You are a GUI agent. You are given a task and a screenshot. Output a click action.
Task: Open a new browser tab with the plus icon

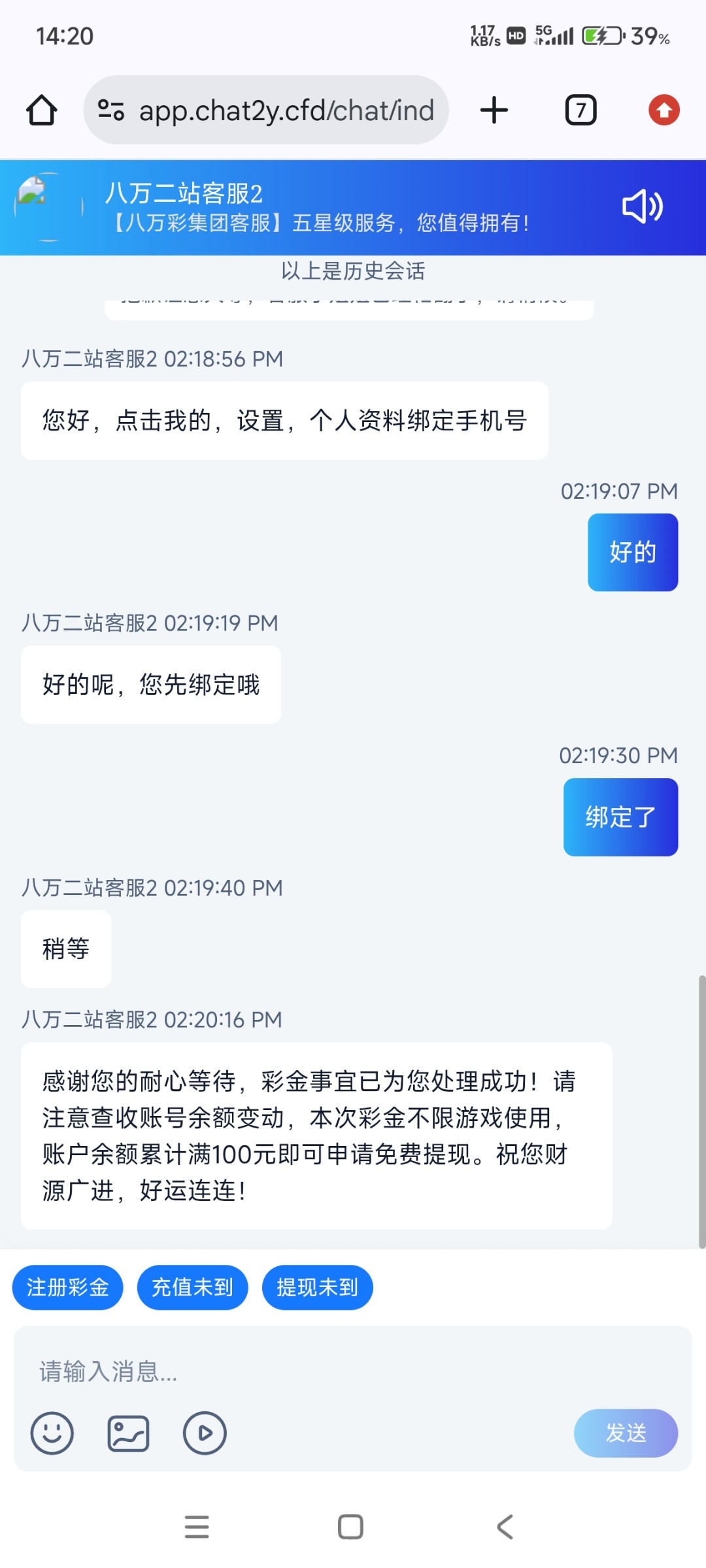[494, 110]
